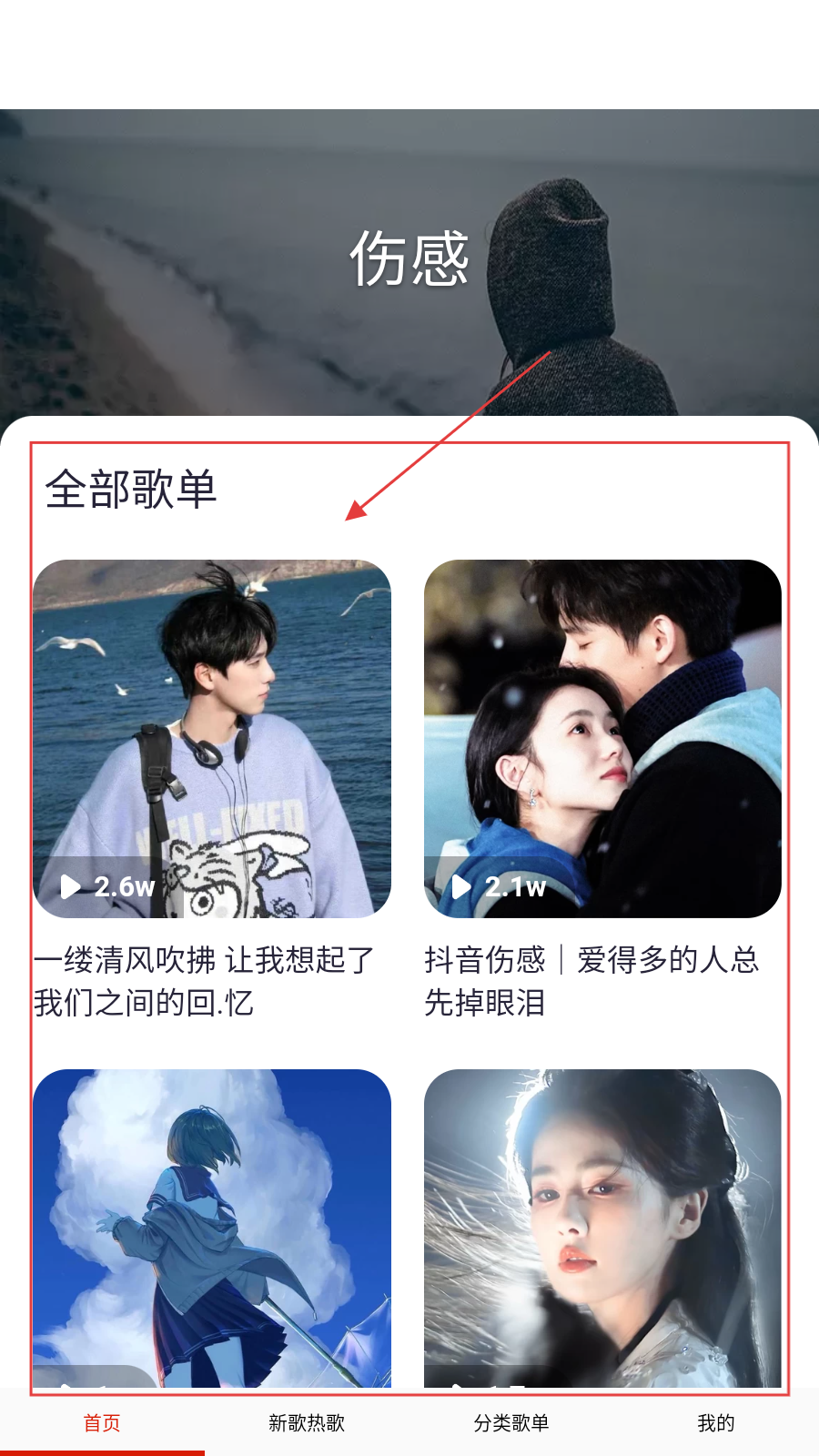The width and height of the screenshot is (819, 1456).
Task: Open the playlist 抖音伤感｜爱得多的人总先掉眼泪
Action: (x=602, y=739)
